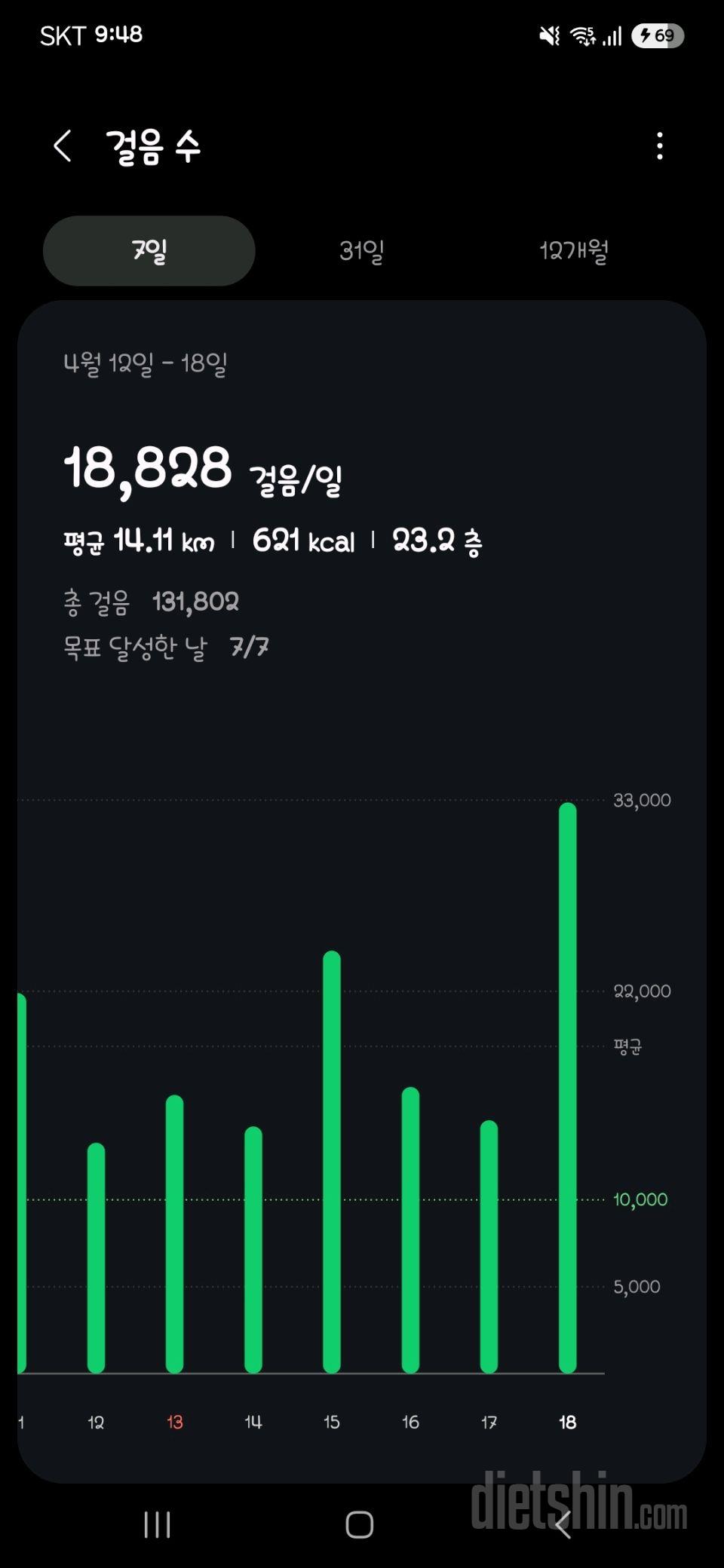Go to the home screen
Screen dimensions: 724x1568
point(360,1524)
